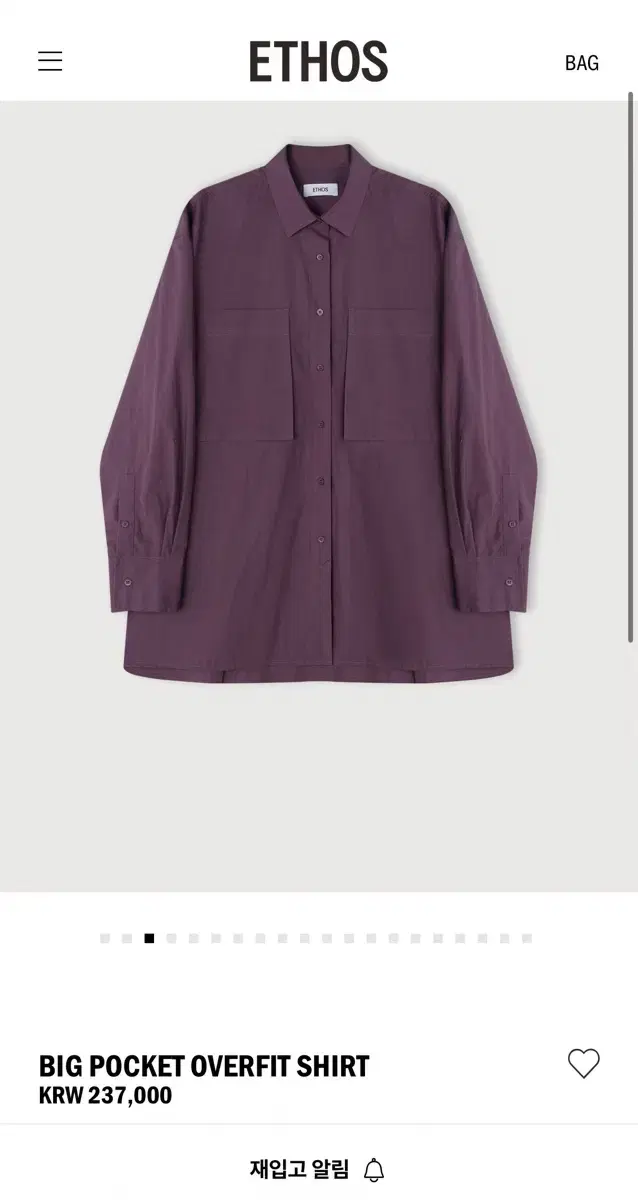This screenshot has width=638, height=1200.
Task: Open the BAG
Action: pos(581,63)
